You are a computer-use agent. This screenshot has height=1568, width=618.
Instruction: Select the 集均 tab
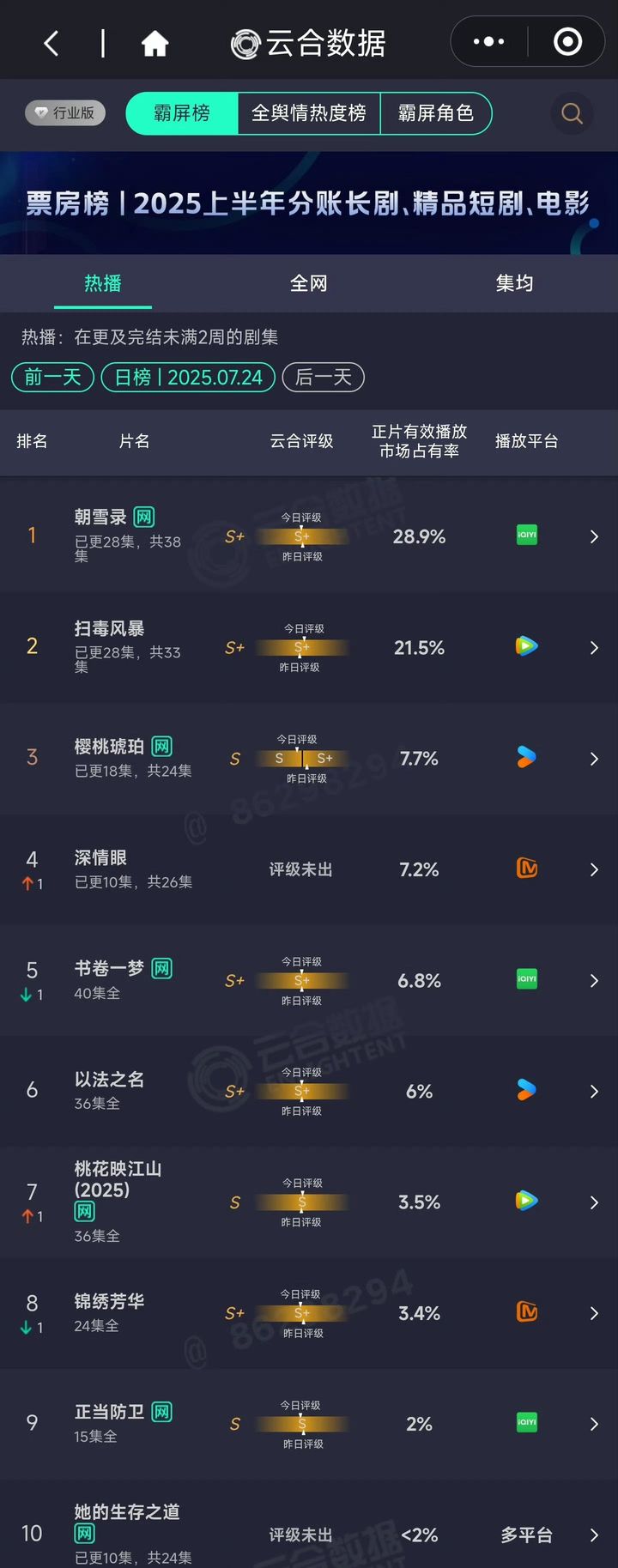point(514,283)
